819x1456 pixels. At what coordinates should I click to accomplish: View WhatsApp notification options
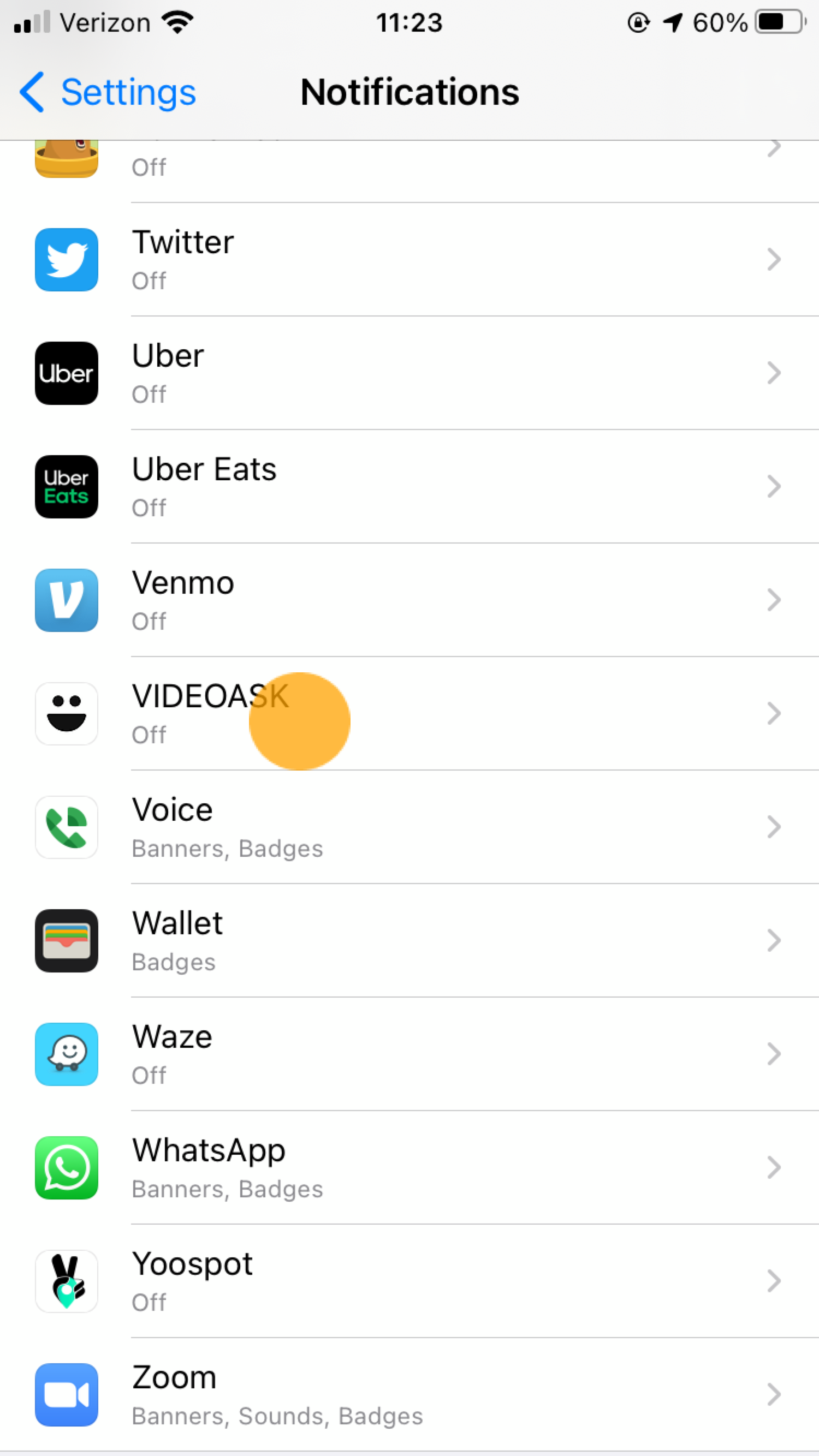point(410,1168)
